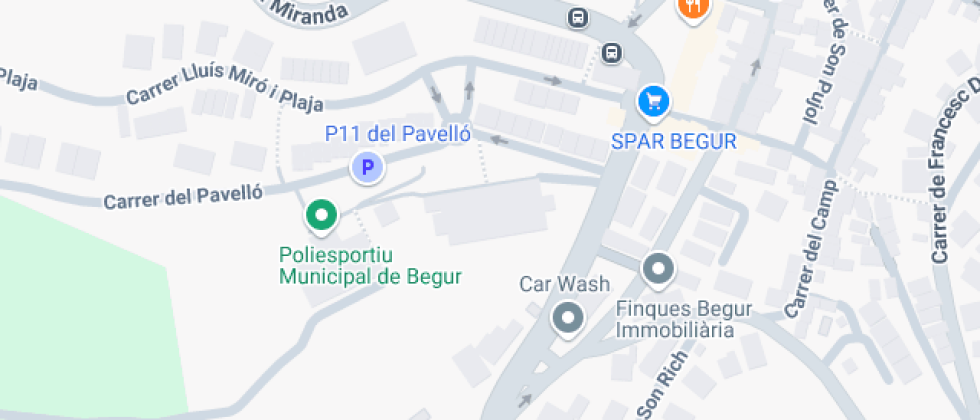Tap the bus stop icon nearest SPAR
Viewport: 980px width, 420px height.
pos(612,51)
